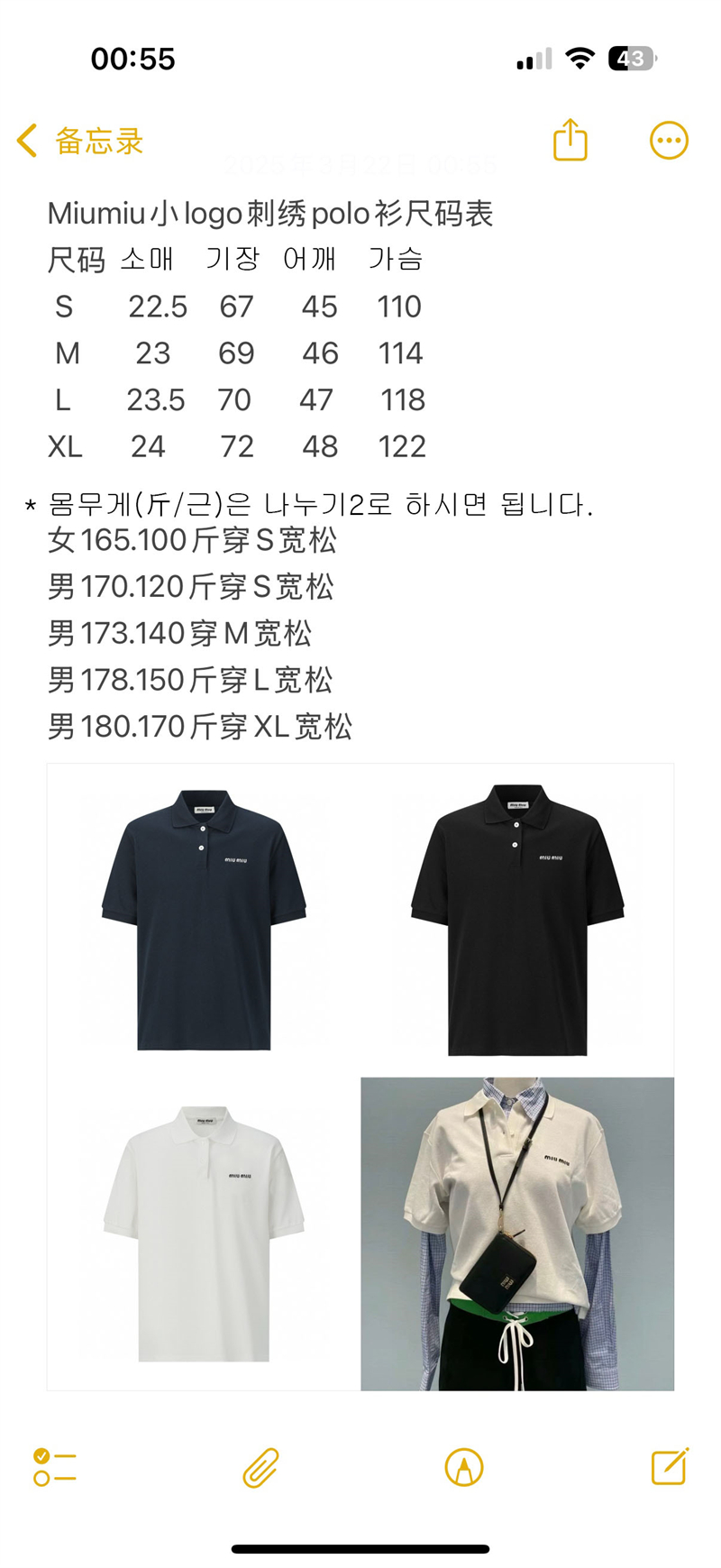This screenshot has height=1568, width=721.
Task: Add a checklist to the note
Action: click(x=55, y=1467)
